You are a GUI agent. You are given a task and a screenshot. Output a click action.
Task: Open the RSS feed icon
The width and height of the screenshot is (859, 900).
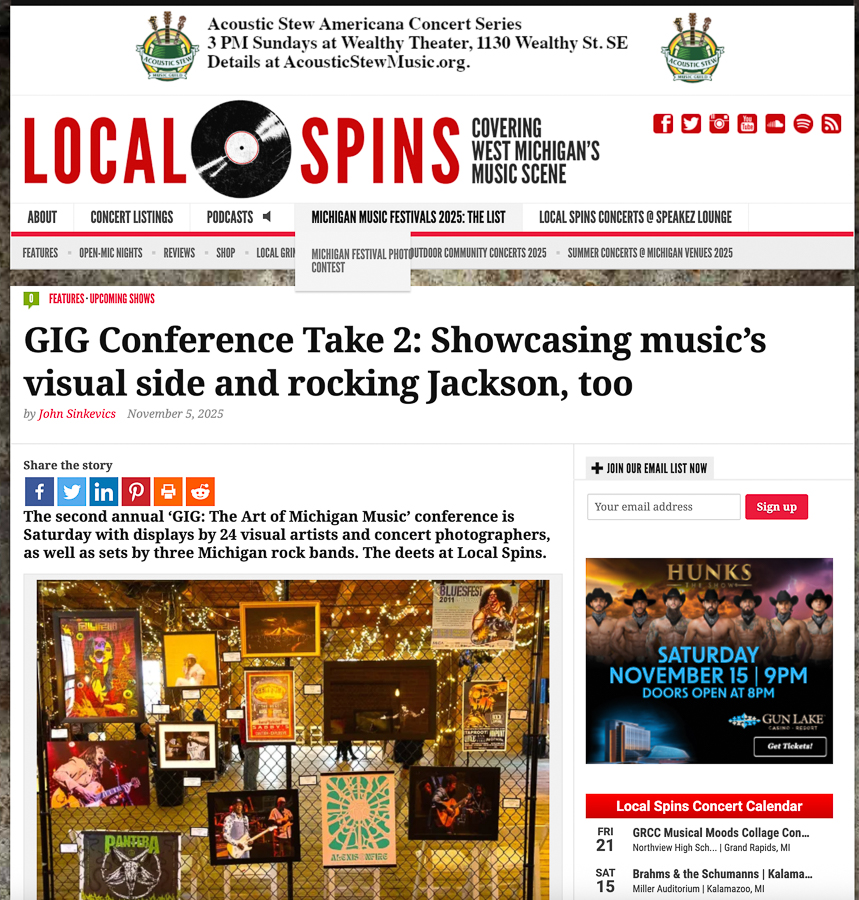[x=831, y=123]
